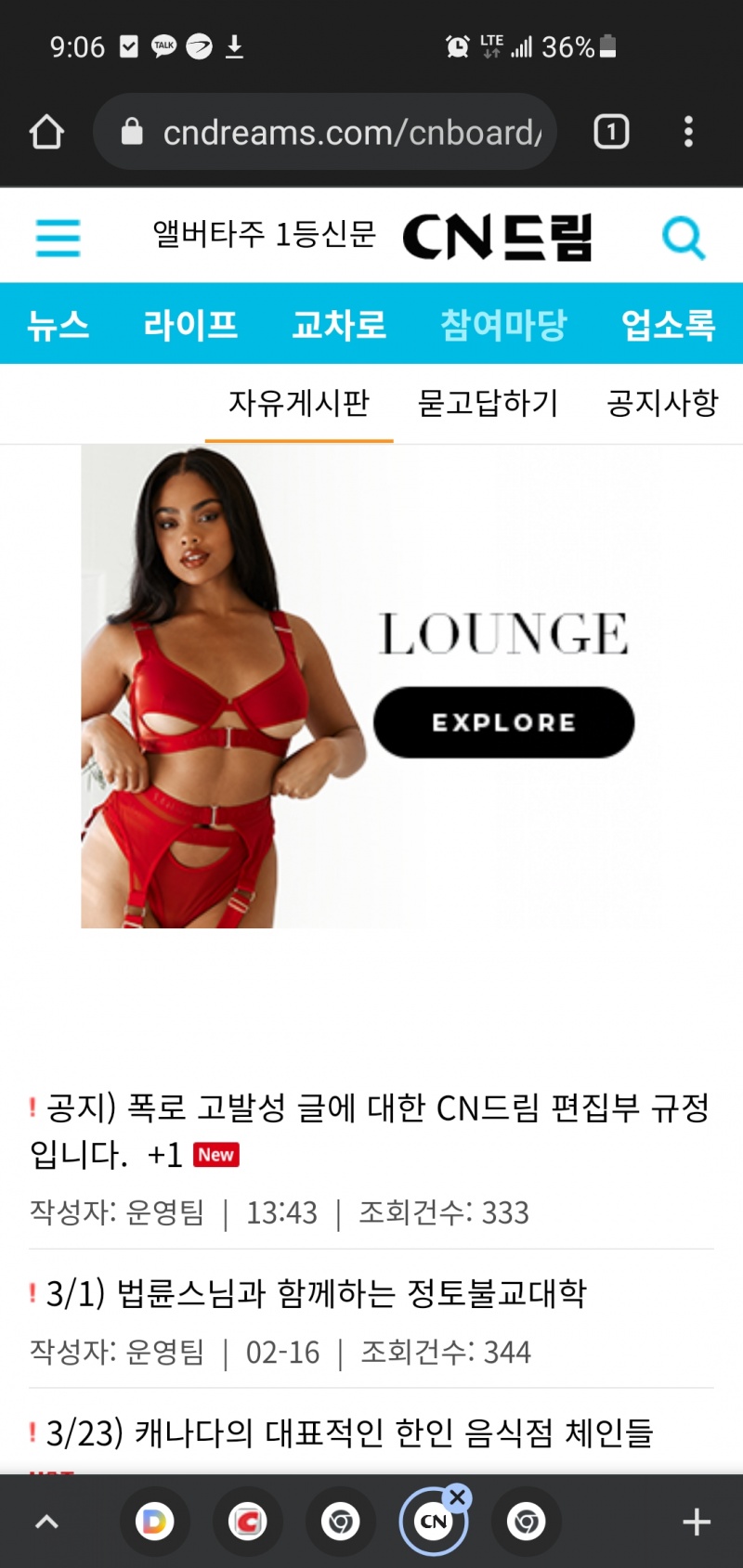Tap EXPLORE on the Lounge ad
The image size is (743, 1568).
[503, 722]
